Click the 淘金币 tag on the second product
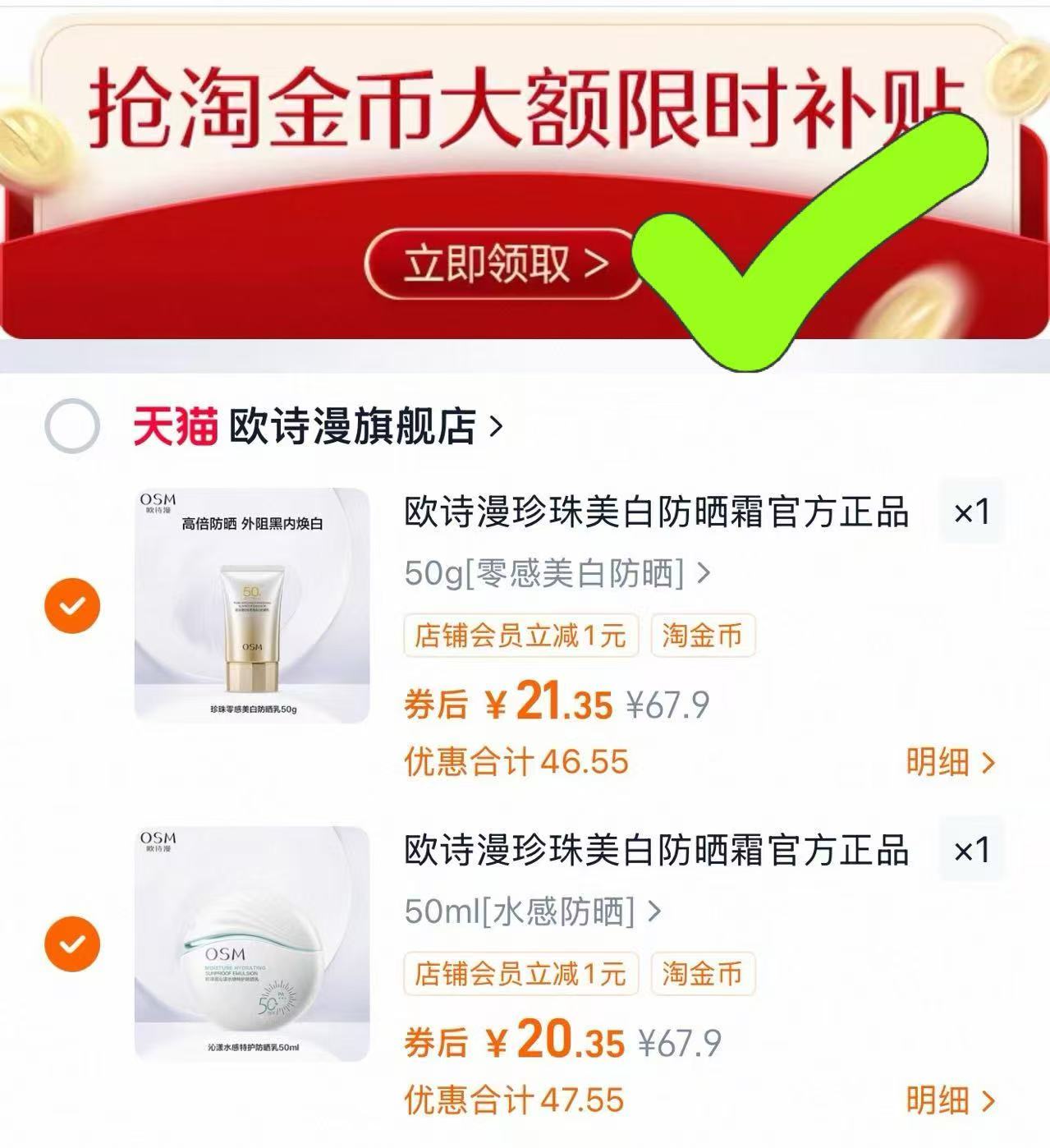Image resolution: width=1050 pixels, height=1148 pixels. 703,975
